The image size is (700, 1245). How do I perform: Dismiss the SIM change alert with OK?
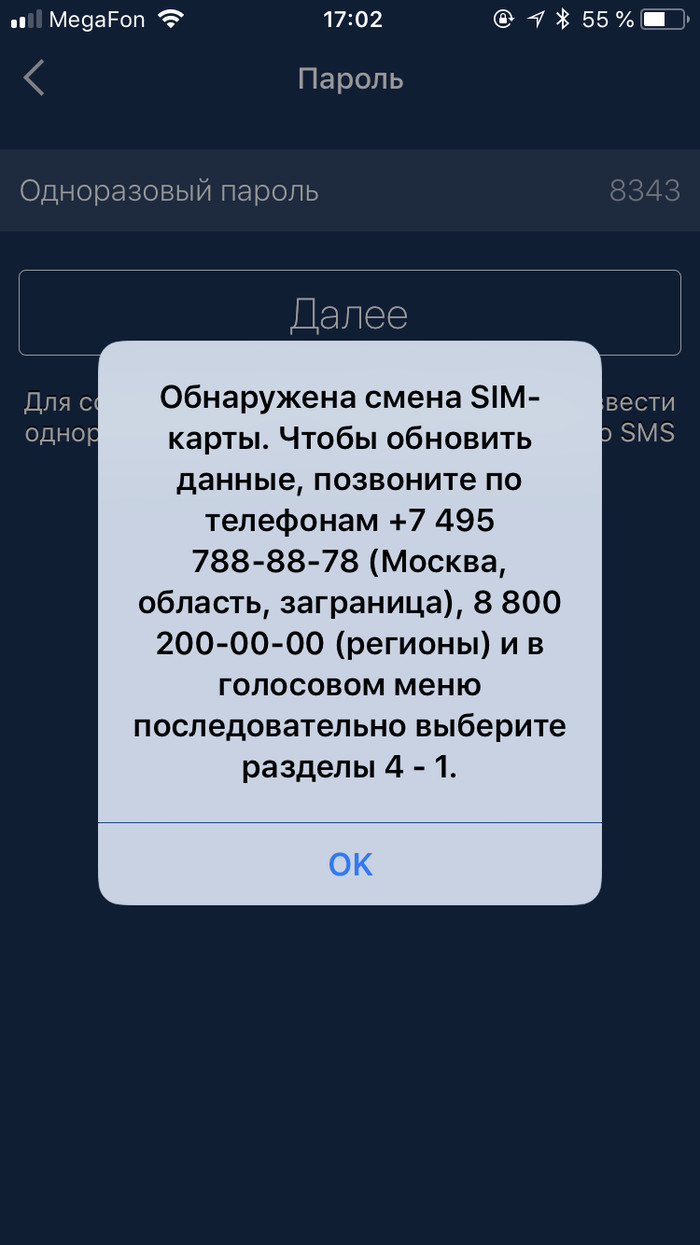[x=350, y=864]
